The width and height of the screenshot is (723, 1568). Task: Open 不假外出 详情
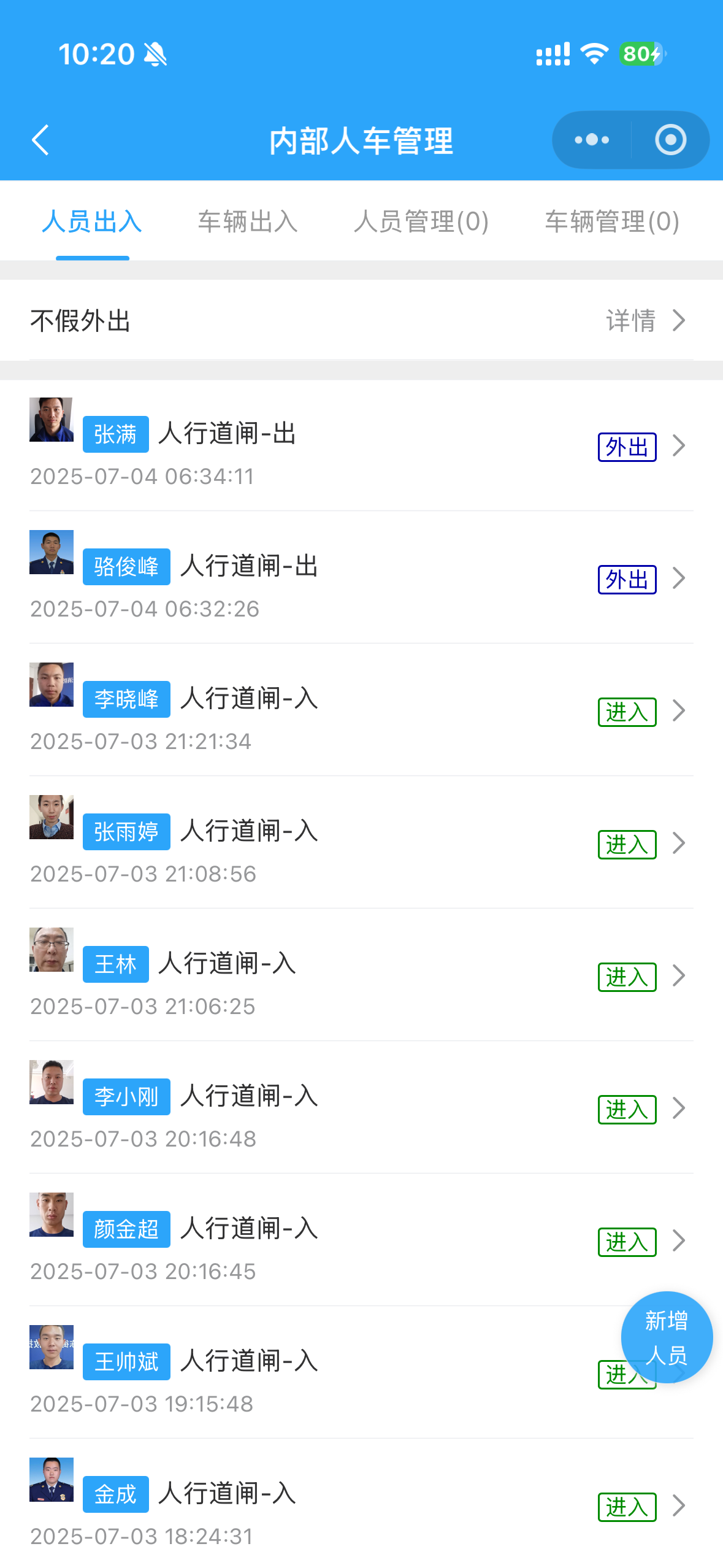click(x=645, y=321)
